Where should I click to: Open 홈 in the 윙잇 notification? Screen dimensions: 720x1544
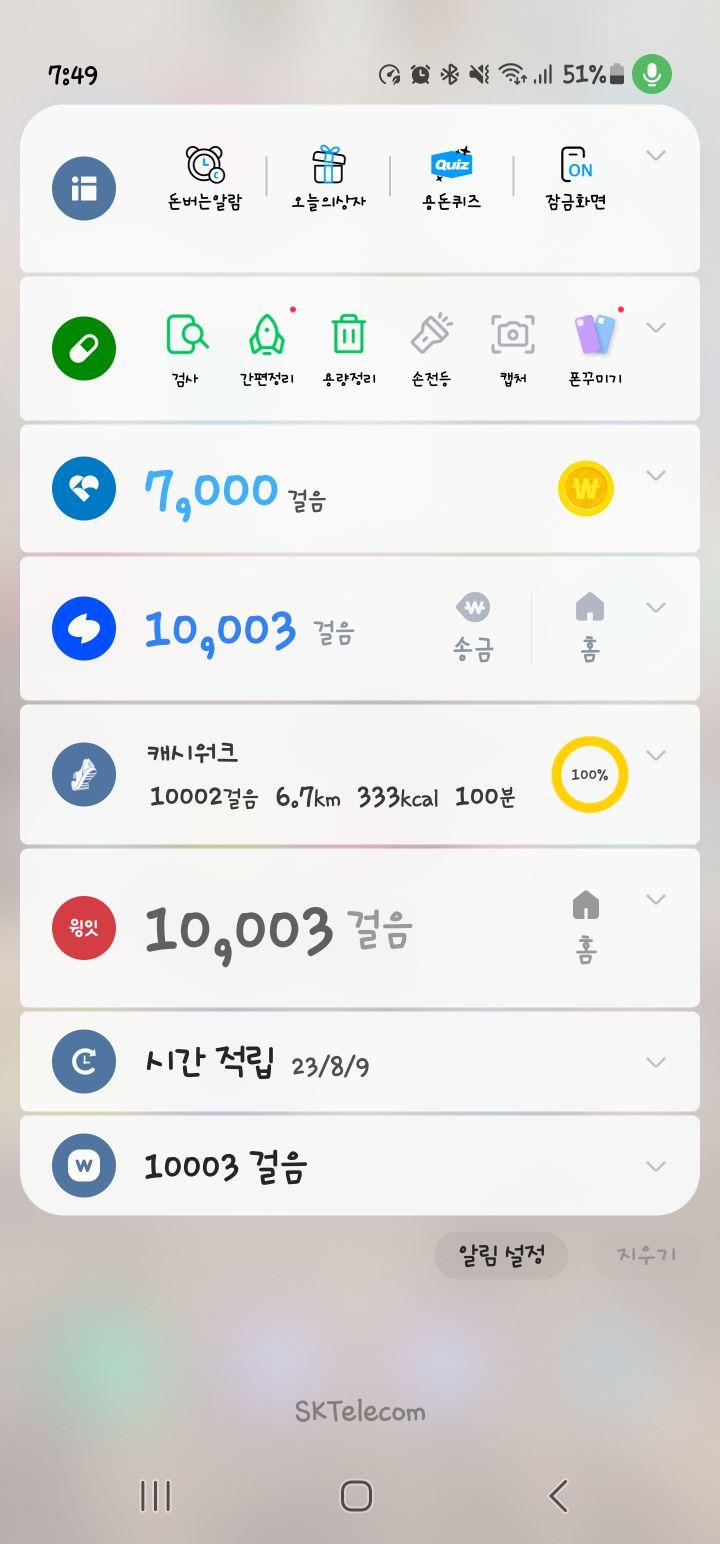pos(586,927)
